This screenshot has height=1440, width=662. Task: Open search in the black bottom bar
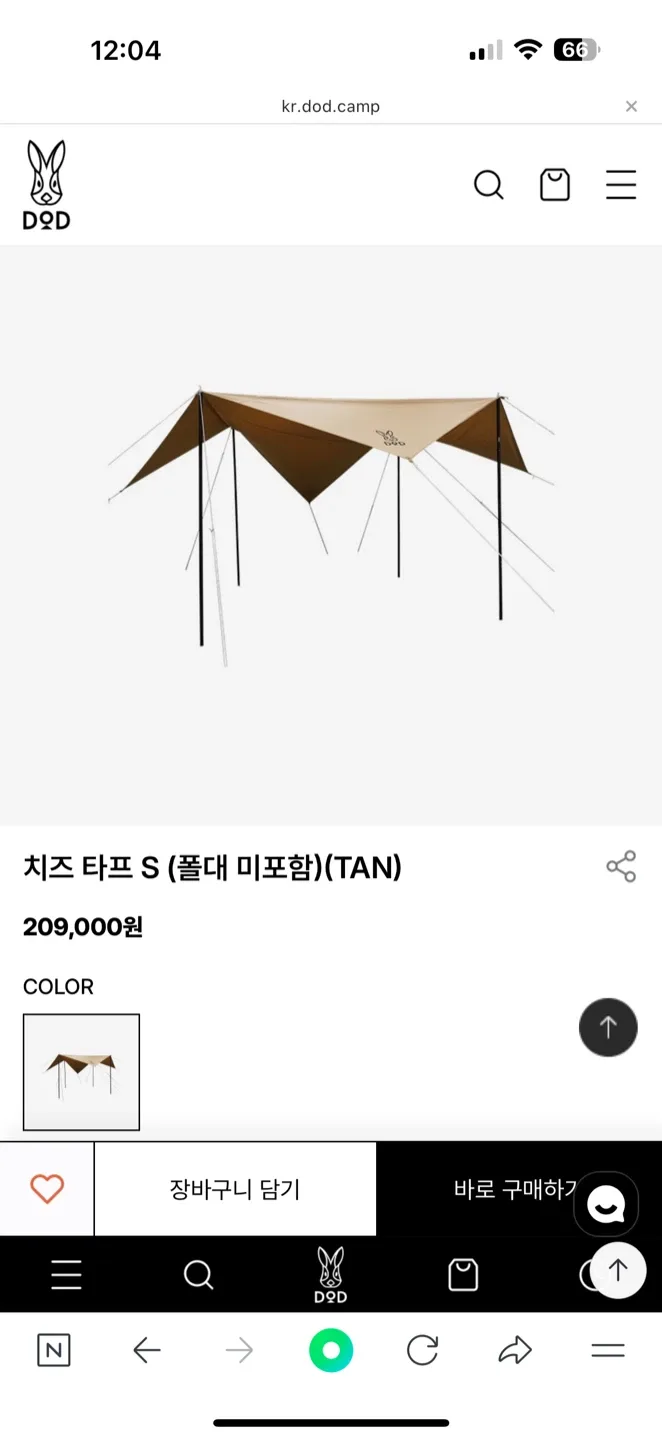(199, 1274)
